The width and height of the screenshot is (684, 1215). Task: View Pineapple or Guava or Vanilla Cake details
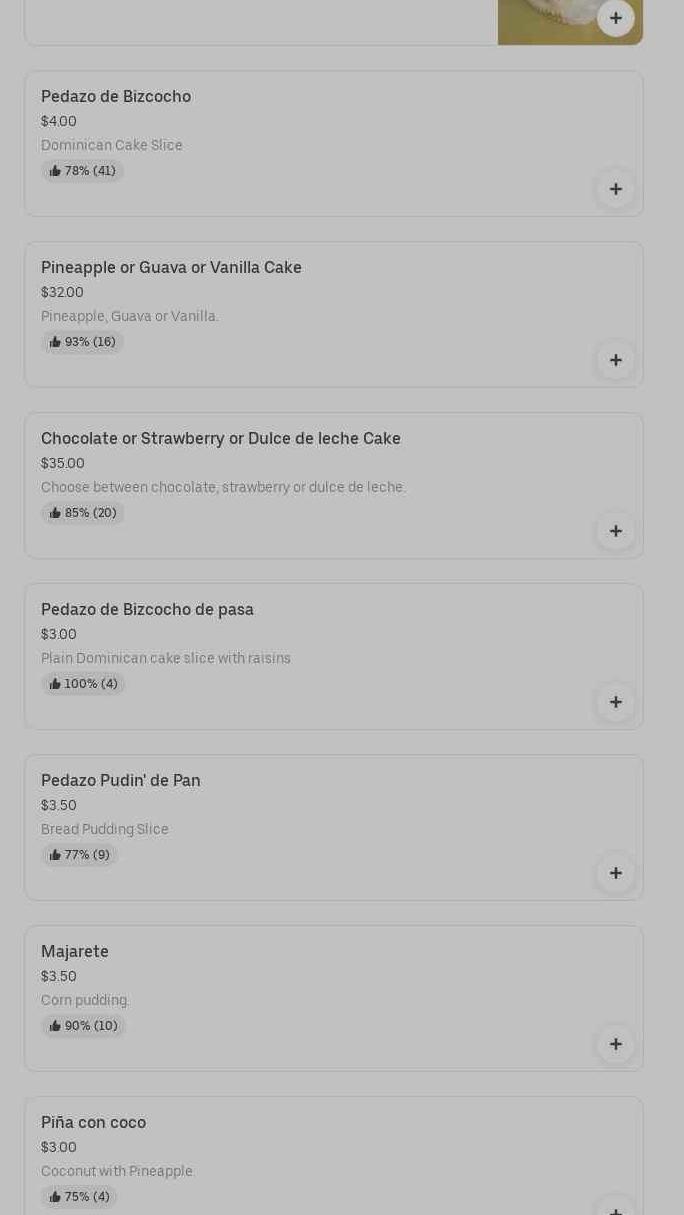coord(171,268)
